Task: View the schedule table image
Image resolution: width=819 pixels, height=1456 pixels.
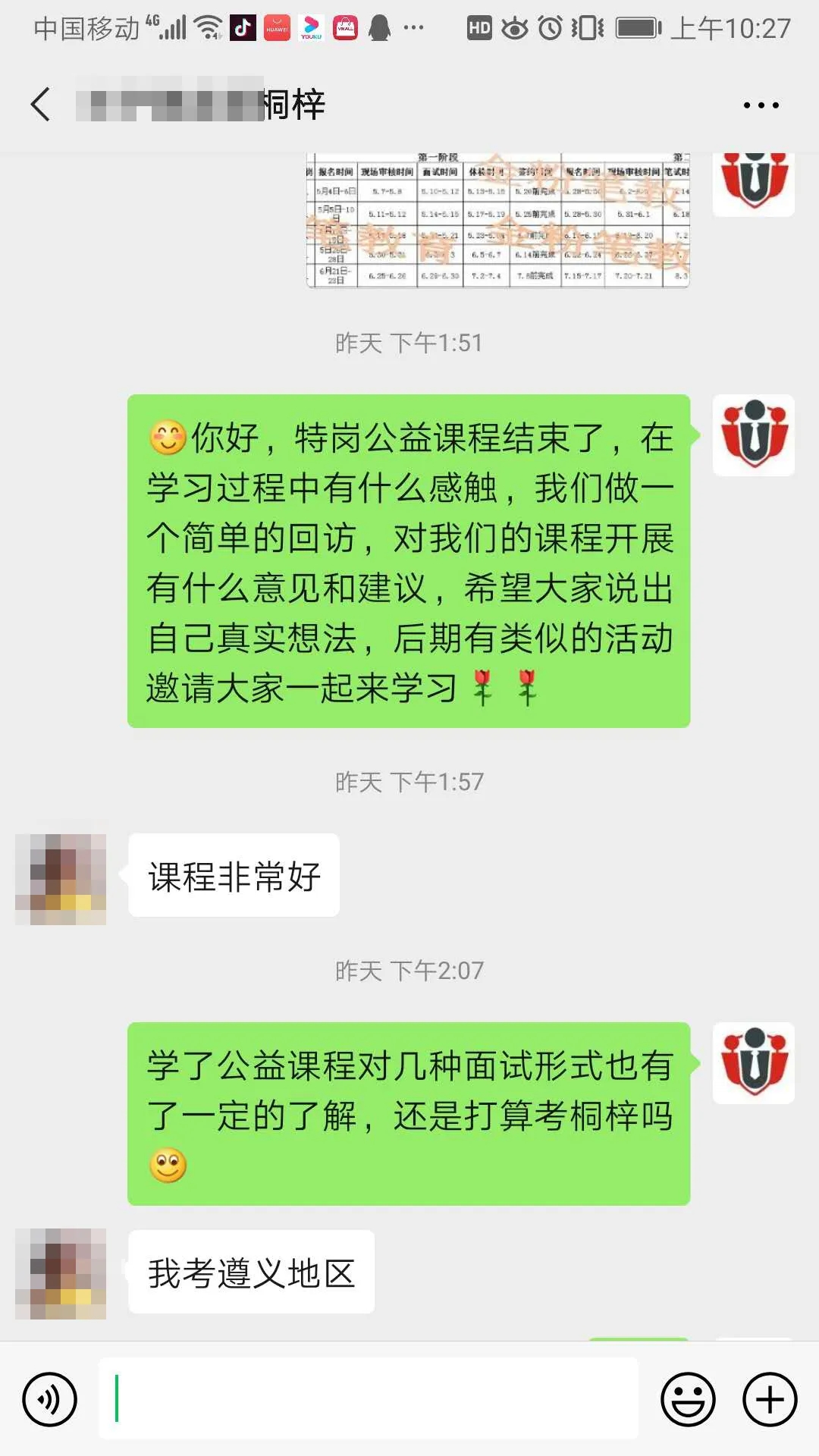Action: (x=498, y=220)
